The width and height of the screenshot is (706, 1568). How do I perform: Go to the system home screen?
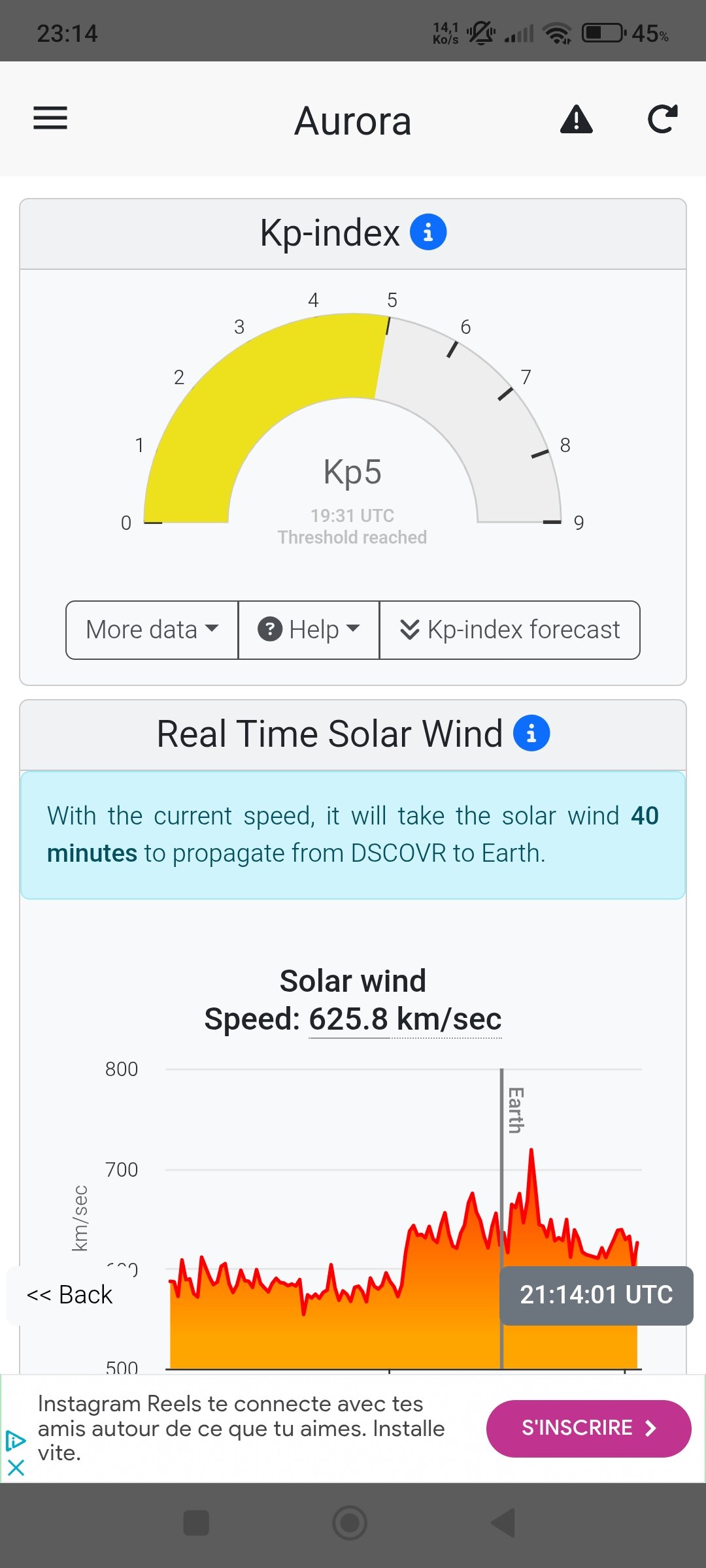tap(350, 1523)
